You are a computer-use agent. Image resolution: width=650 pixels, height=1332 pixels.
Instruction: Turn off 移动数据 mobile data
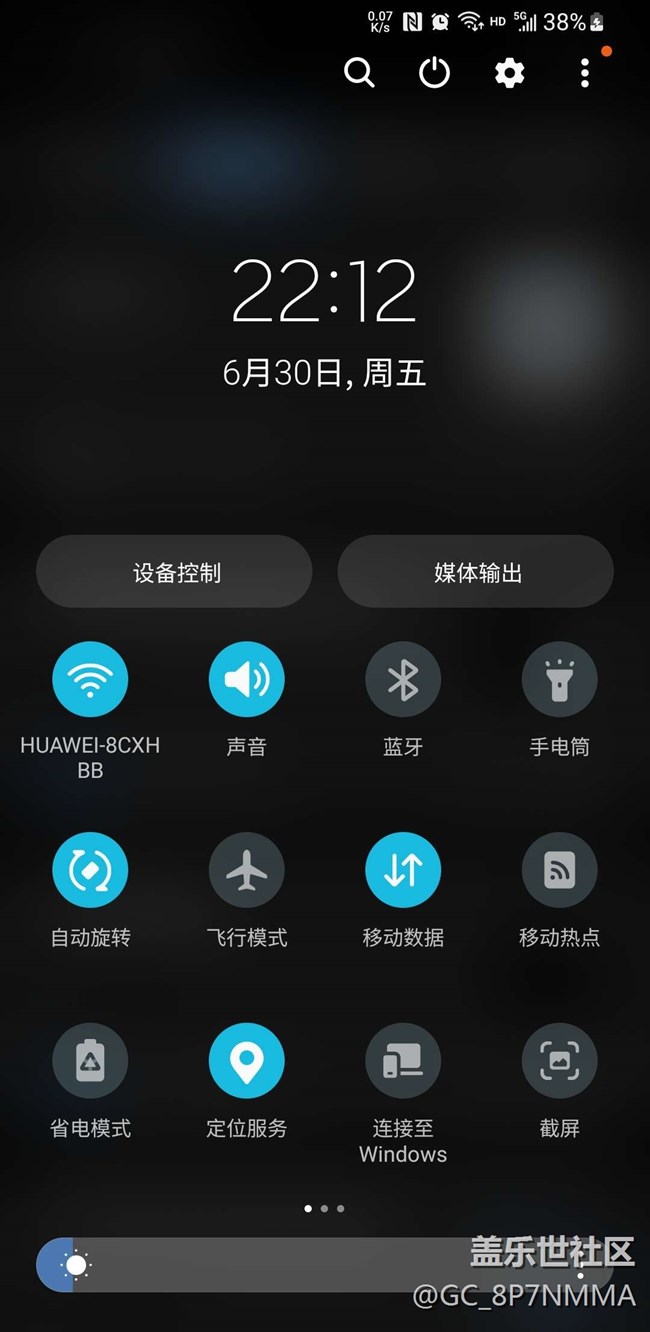click(x=403, y=871)
